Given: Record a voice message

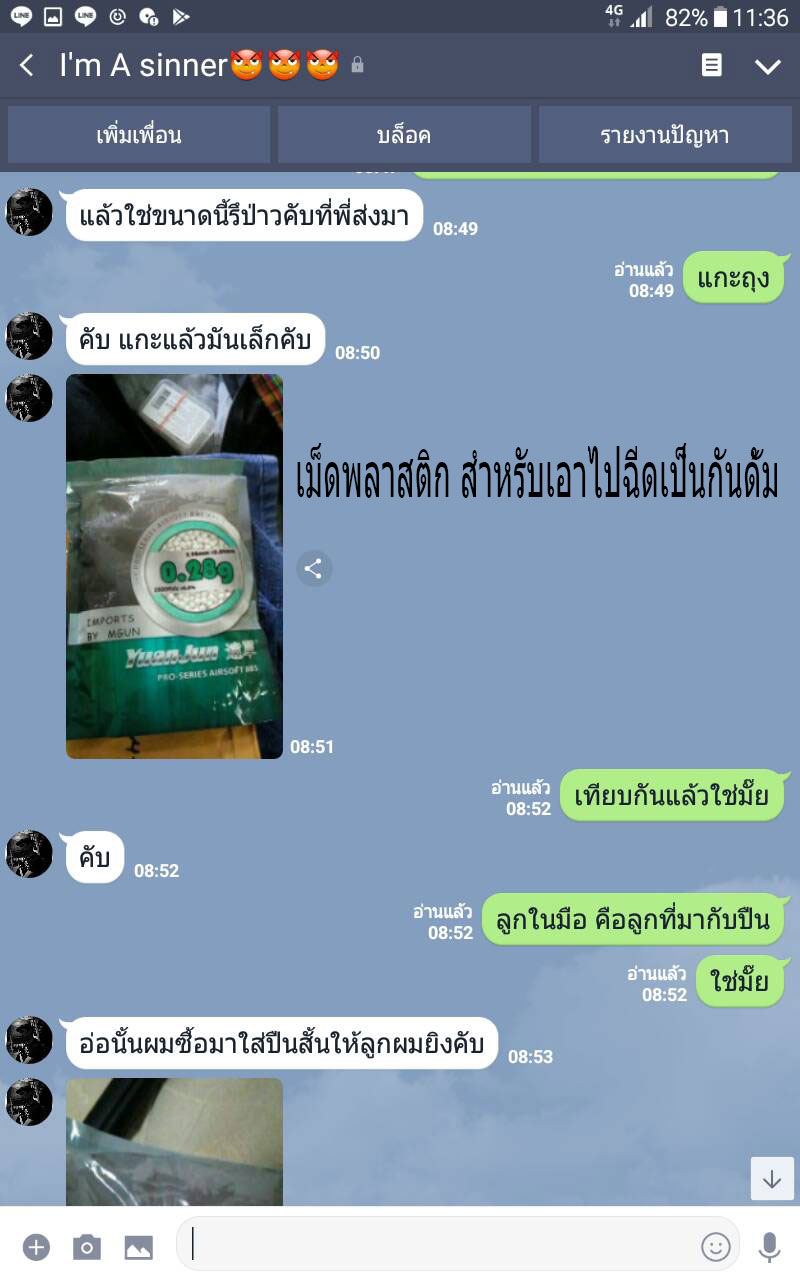Looking at the screenshot, I should (x=769, y=1246).
